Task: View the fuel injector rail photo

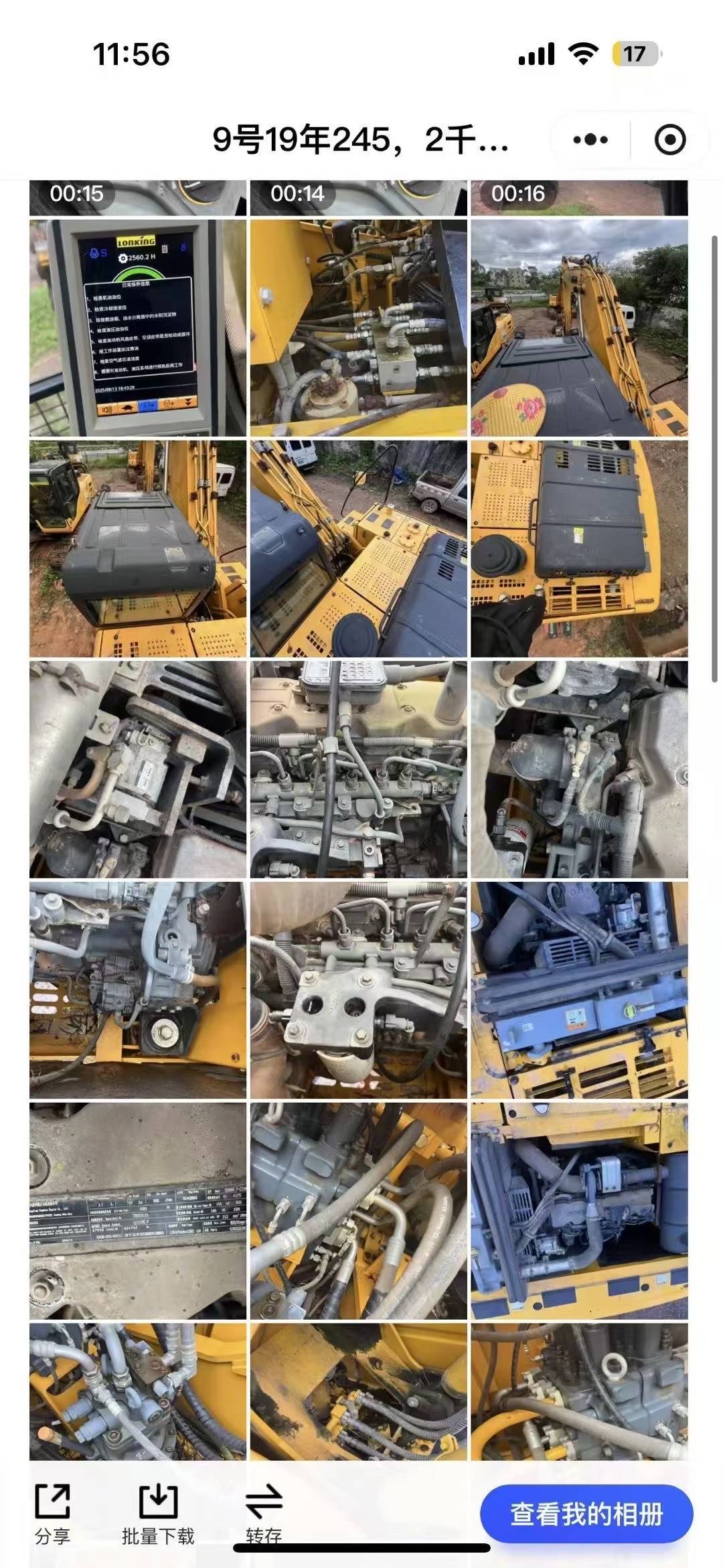Action: [359, 769]
